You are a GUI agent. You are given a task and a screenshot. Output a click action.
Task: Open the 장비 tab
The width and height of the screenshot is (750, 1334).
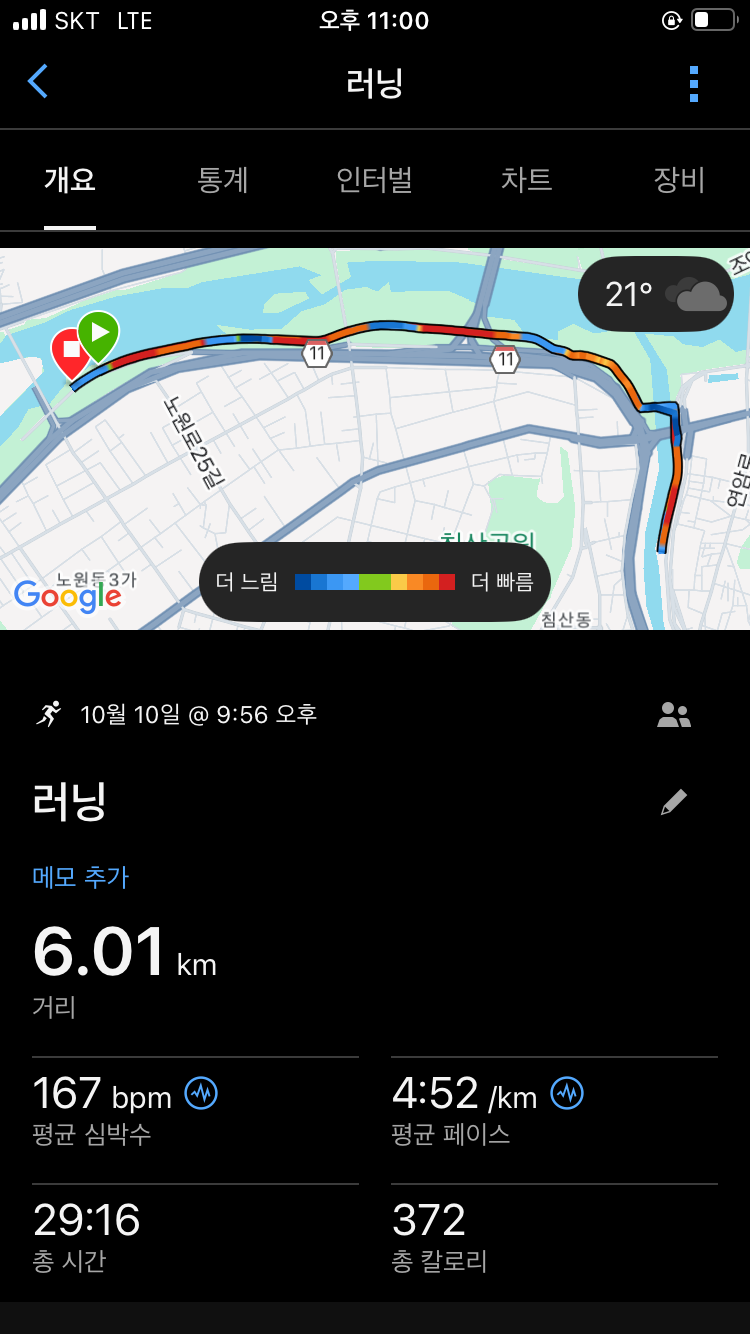(679, 180)
